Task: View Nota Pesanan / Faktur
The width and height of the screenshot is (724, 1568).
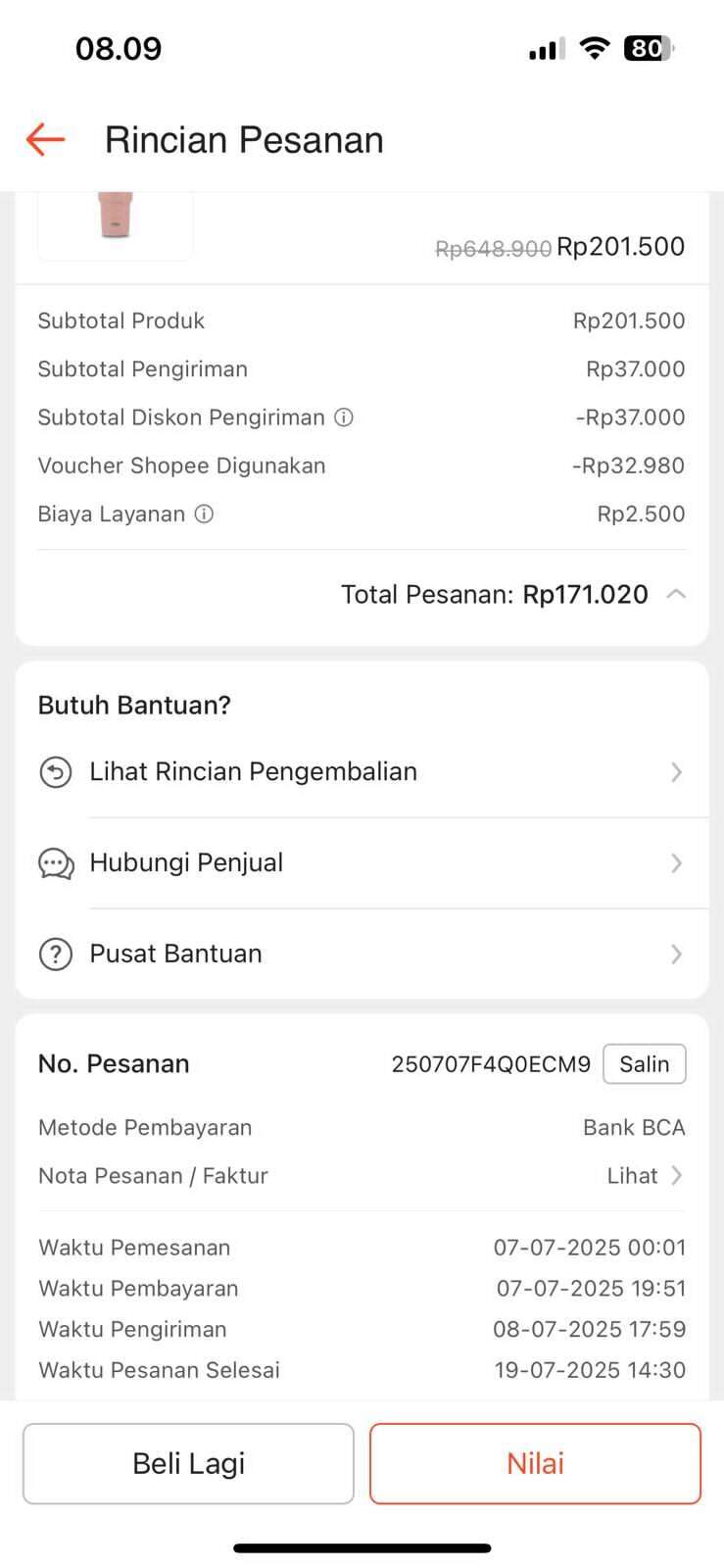Action: 645,1176
